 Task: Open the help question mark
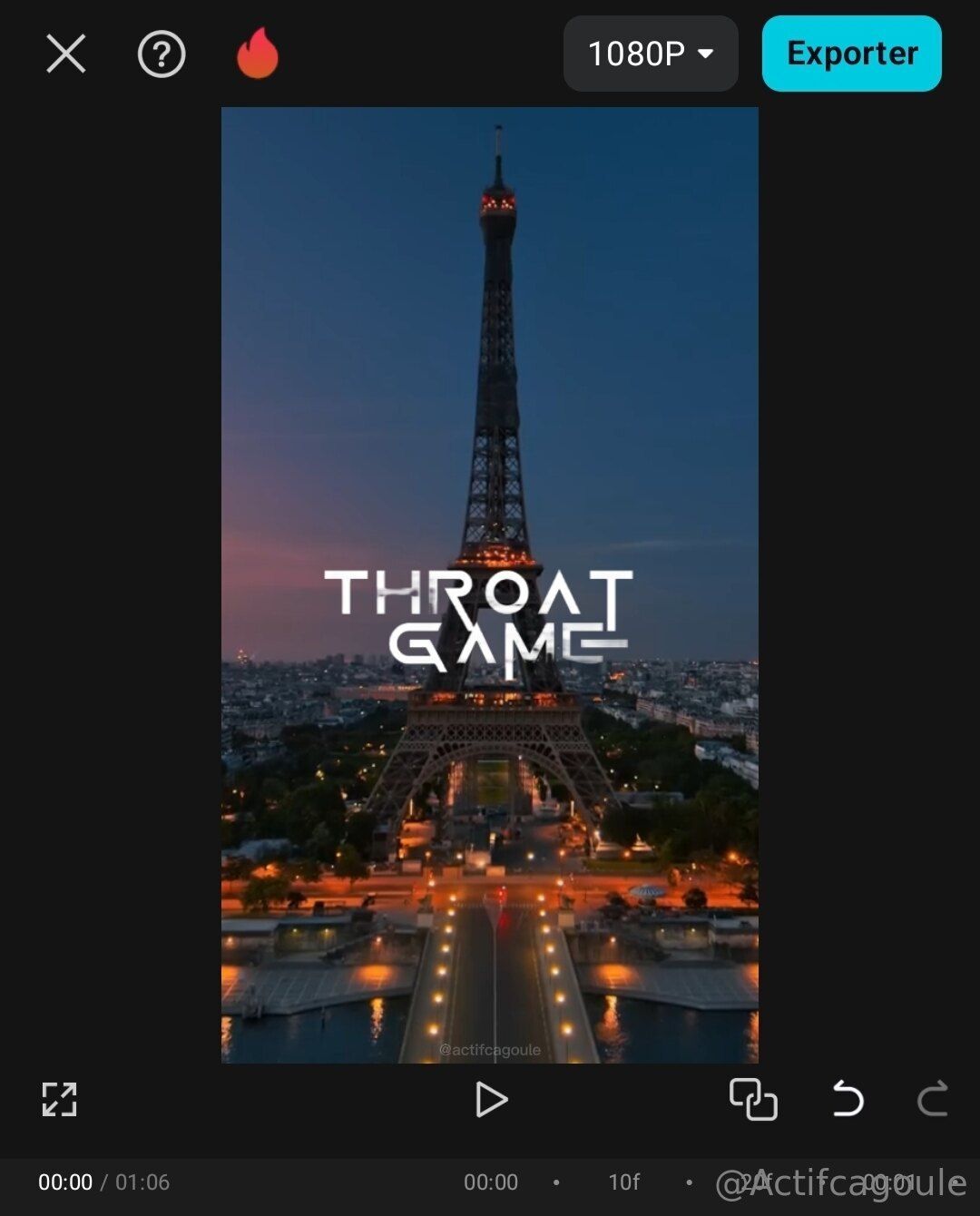[162, 54]
